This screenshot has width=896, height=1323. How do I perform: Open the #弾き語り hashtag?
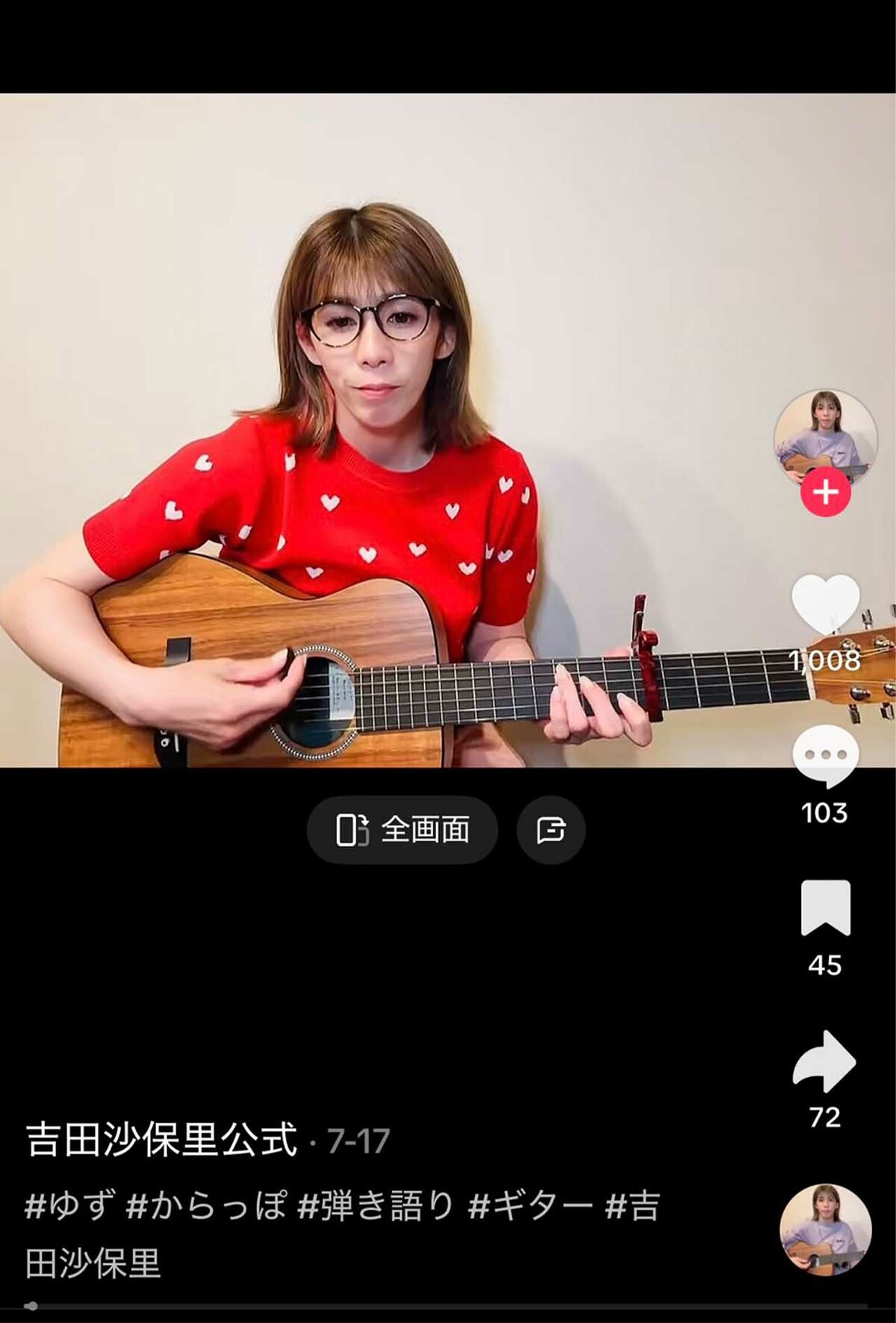(375, 1206)
